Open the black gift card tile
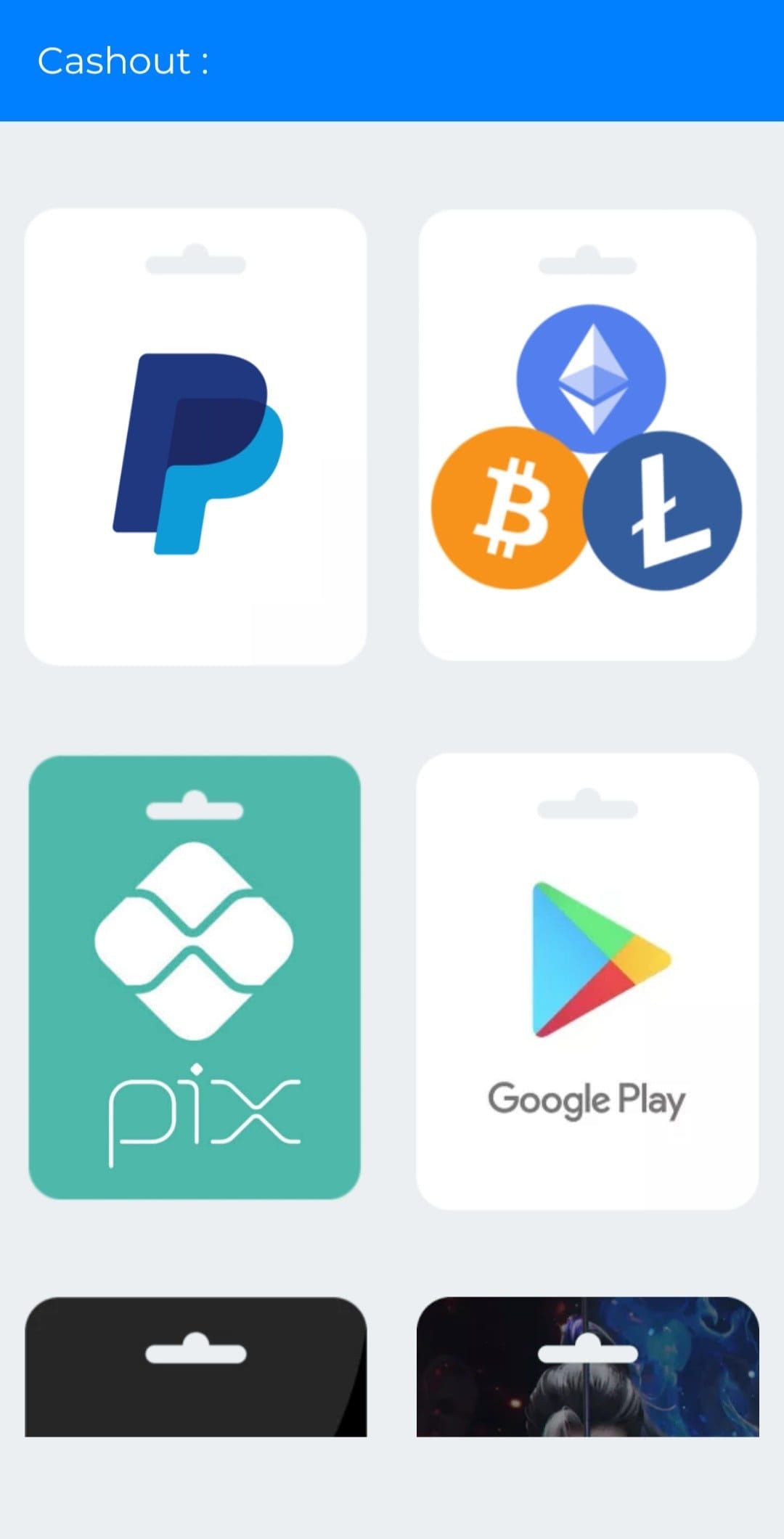 pyautogui.click(x=196, y=1366)
